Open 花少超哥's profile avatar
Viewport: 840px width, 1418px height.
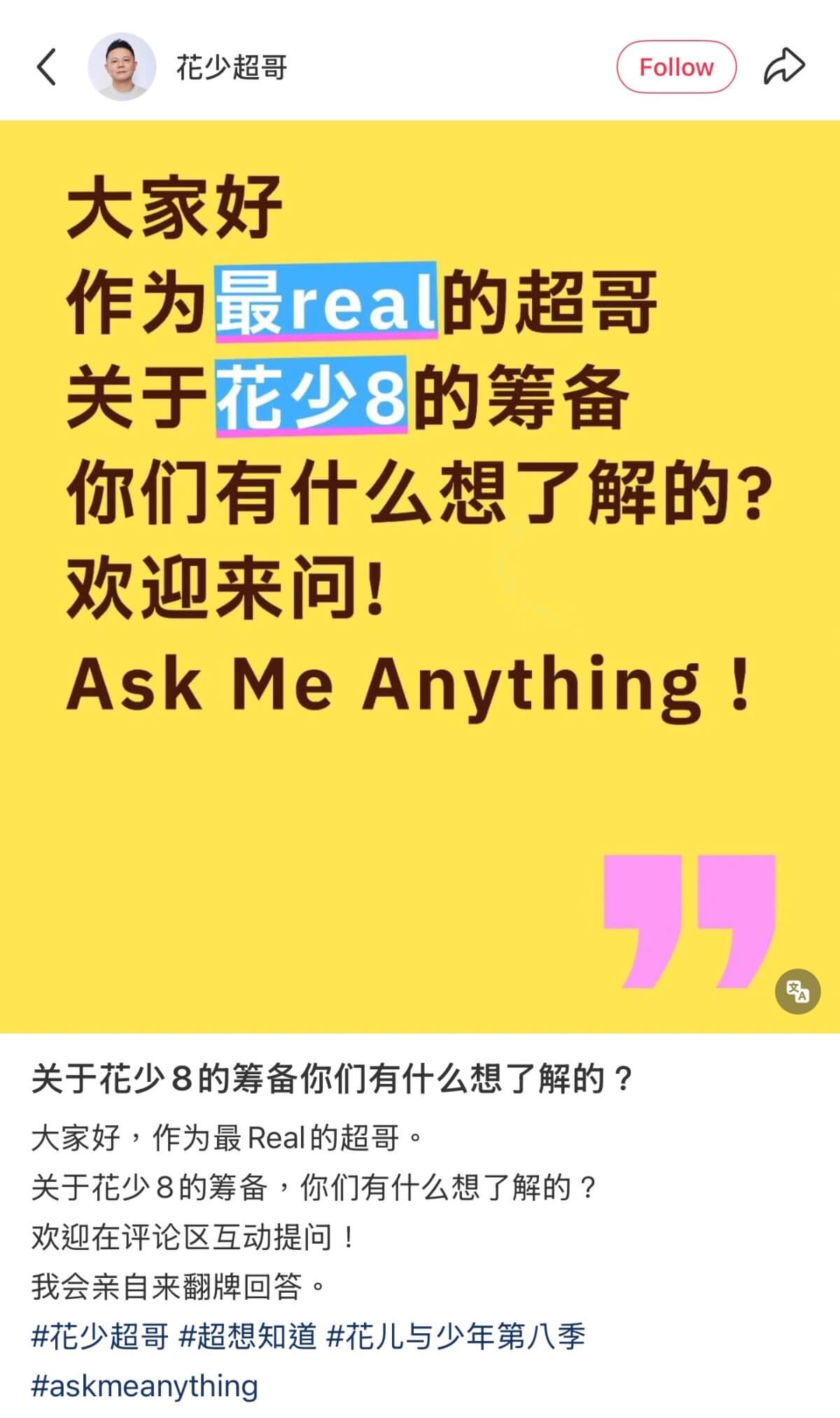122,67
